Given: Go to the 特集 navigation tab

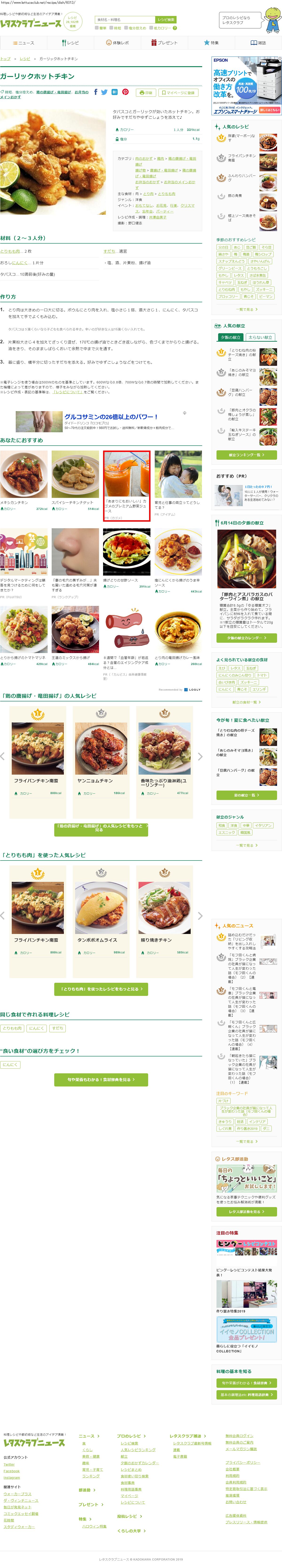Looking at the screenshot, I should tap(211, 43).
